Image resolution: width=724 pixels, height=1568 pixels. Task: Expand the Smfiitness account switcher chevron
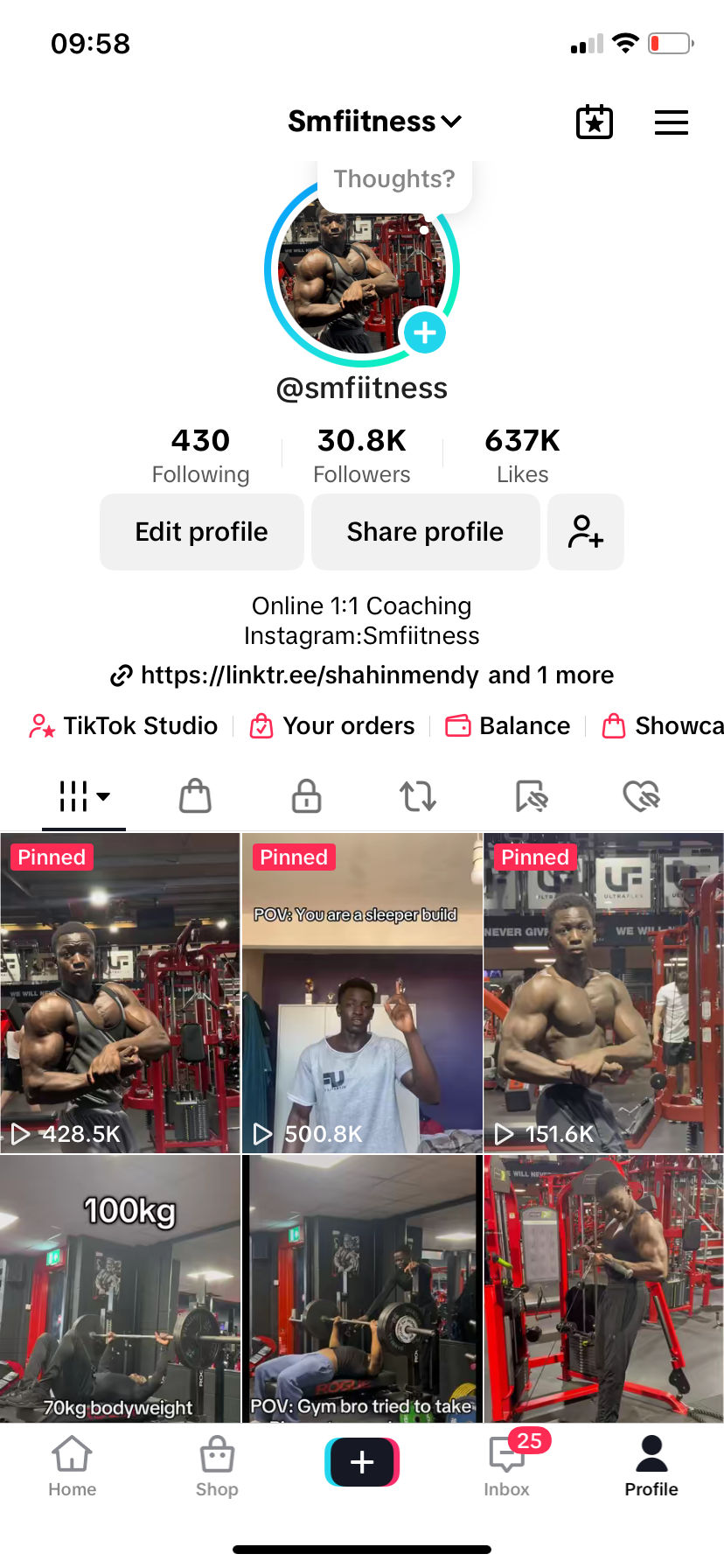[x=451, y=122]
